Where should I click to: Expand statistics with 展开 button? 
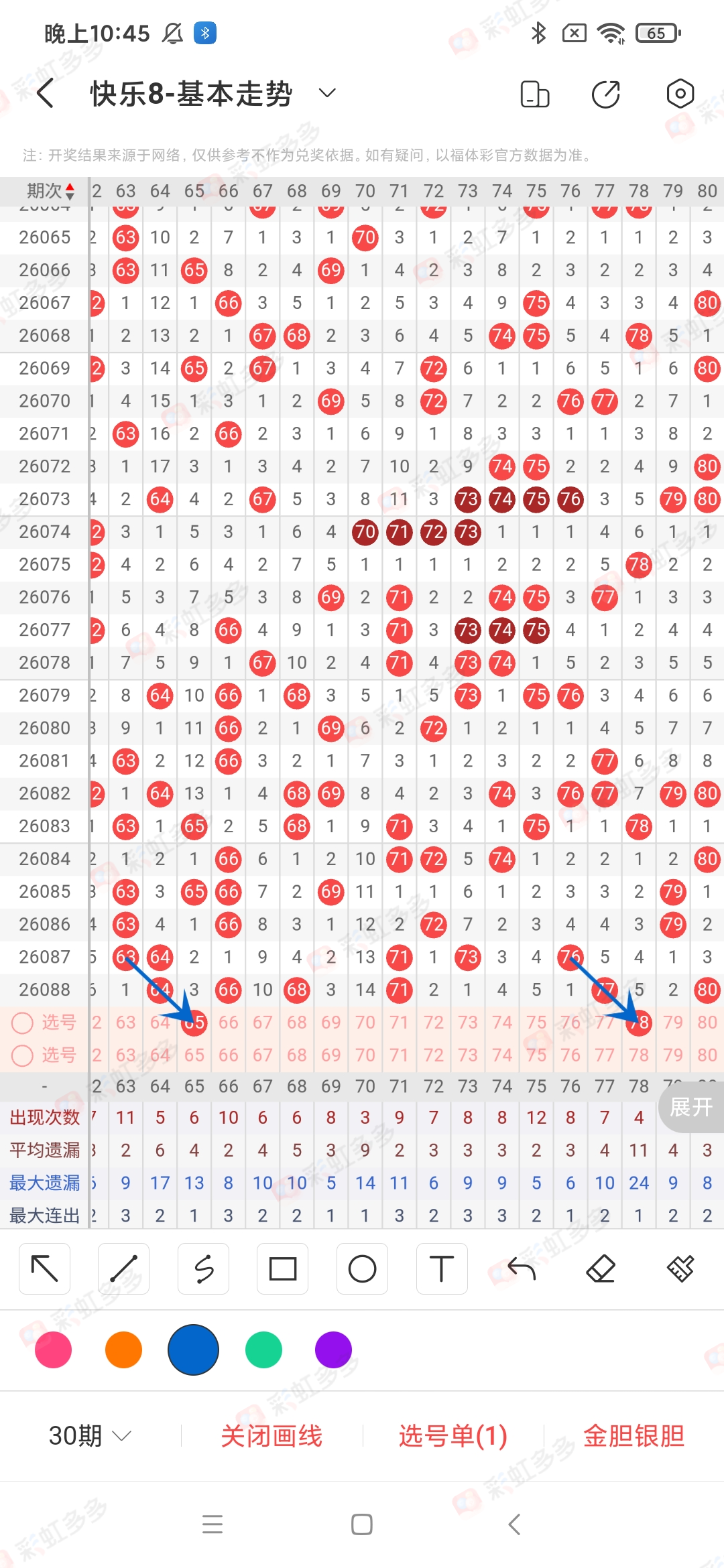coord(691,1107)
